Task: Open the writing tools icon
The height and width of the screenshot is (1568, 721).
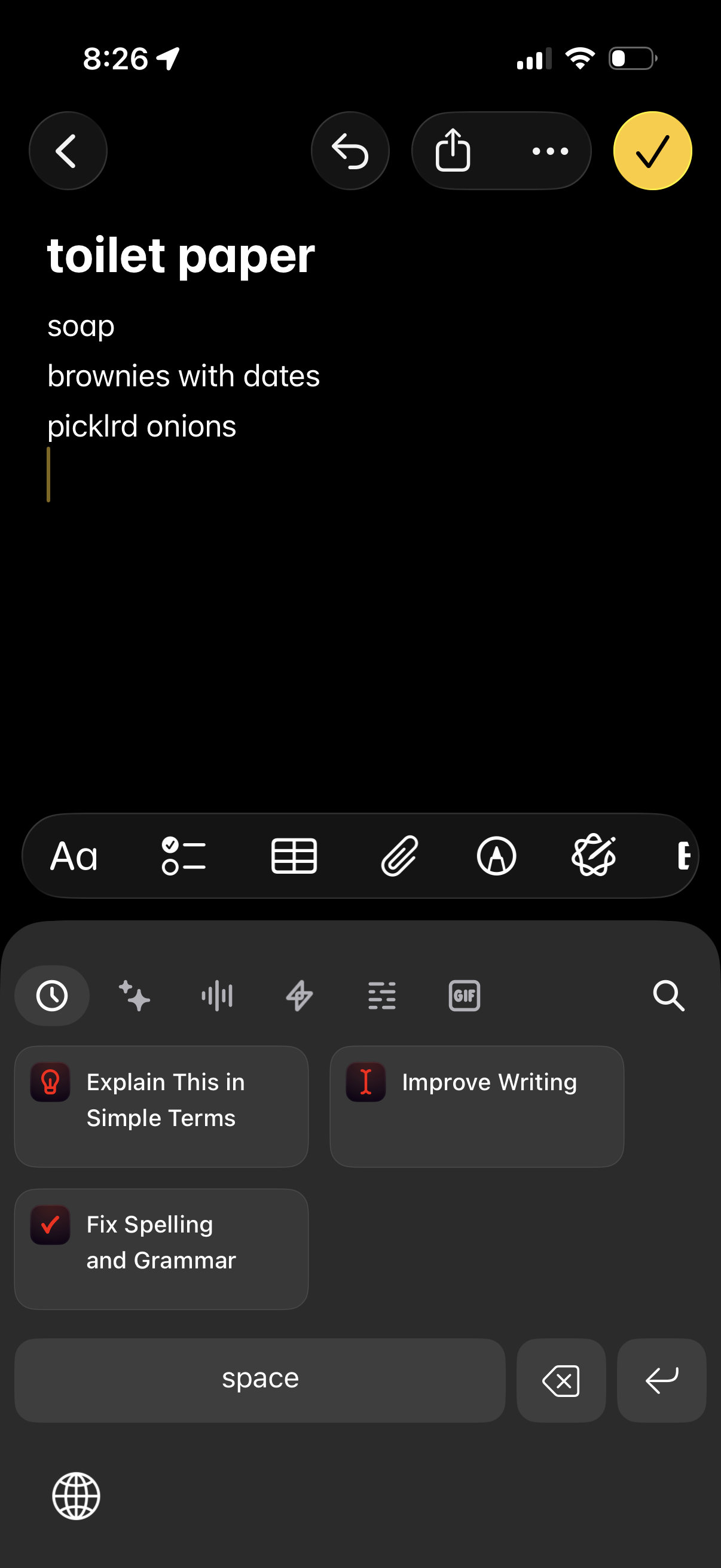Action: [x=594, y=856]
